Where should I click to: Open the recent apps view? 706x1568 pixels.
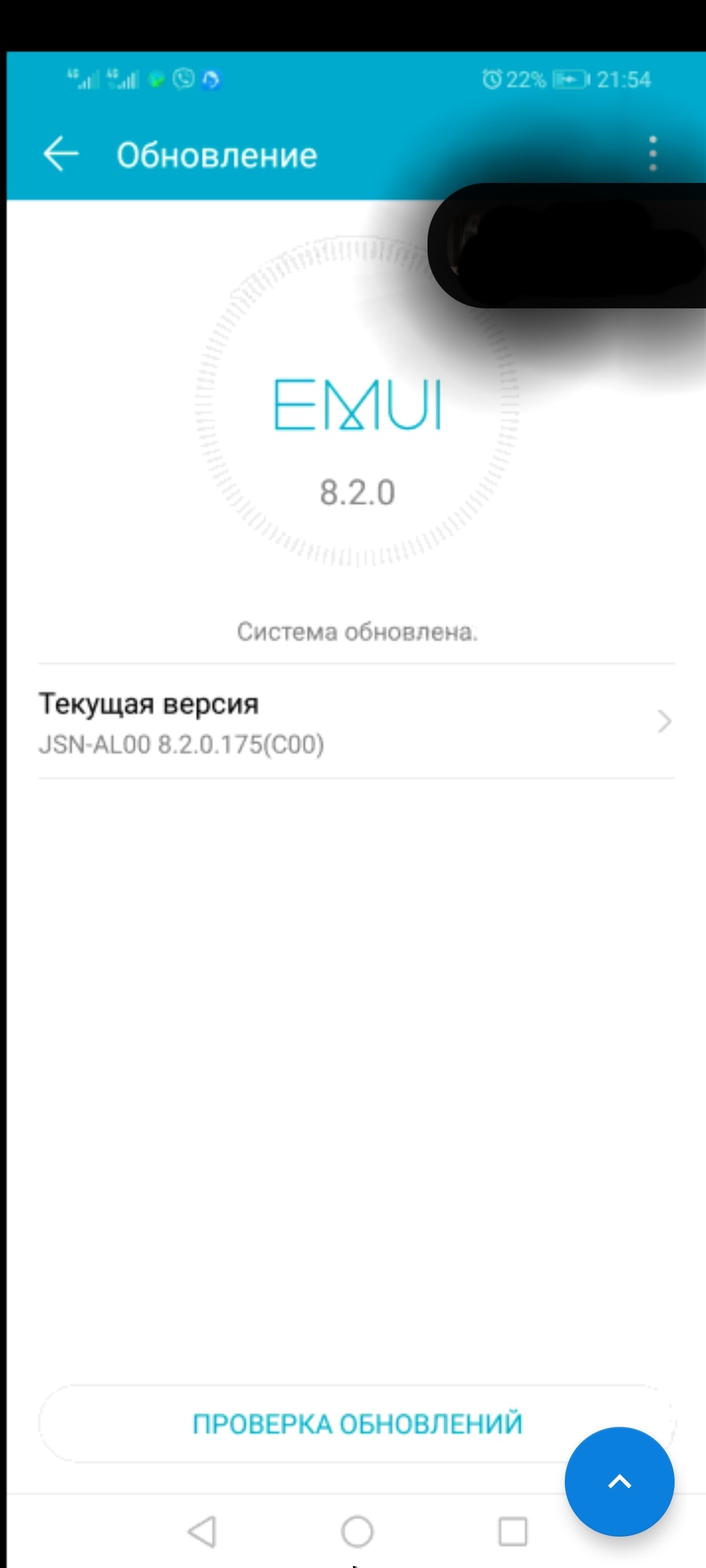coord(513,1531)
